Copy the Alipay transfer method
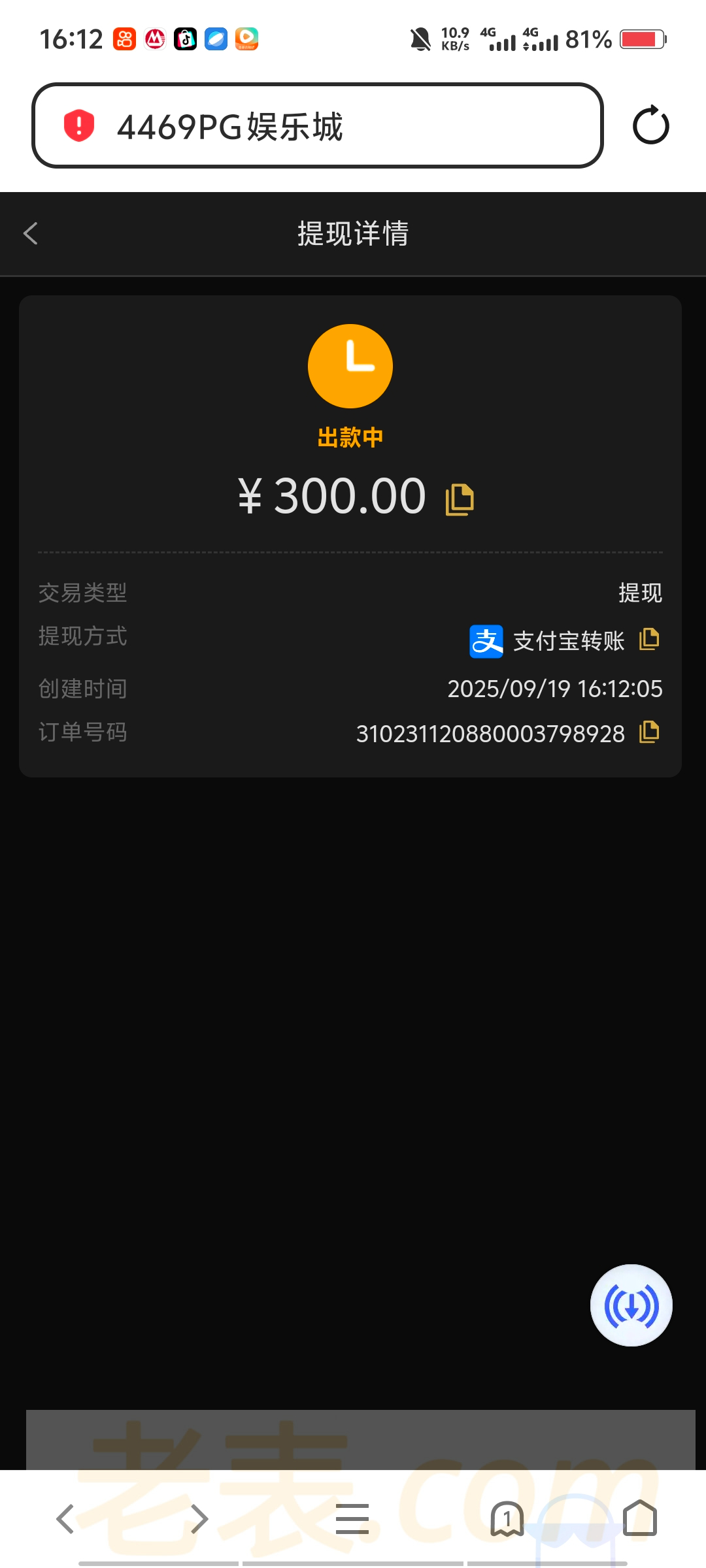Viewport: 706px width, 1568px height. coord(649,639)
